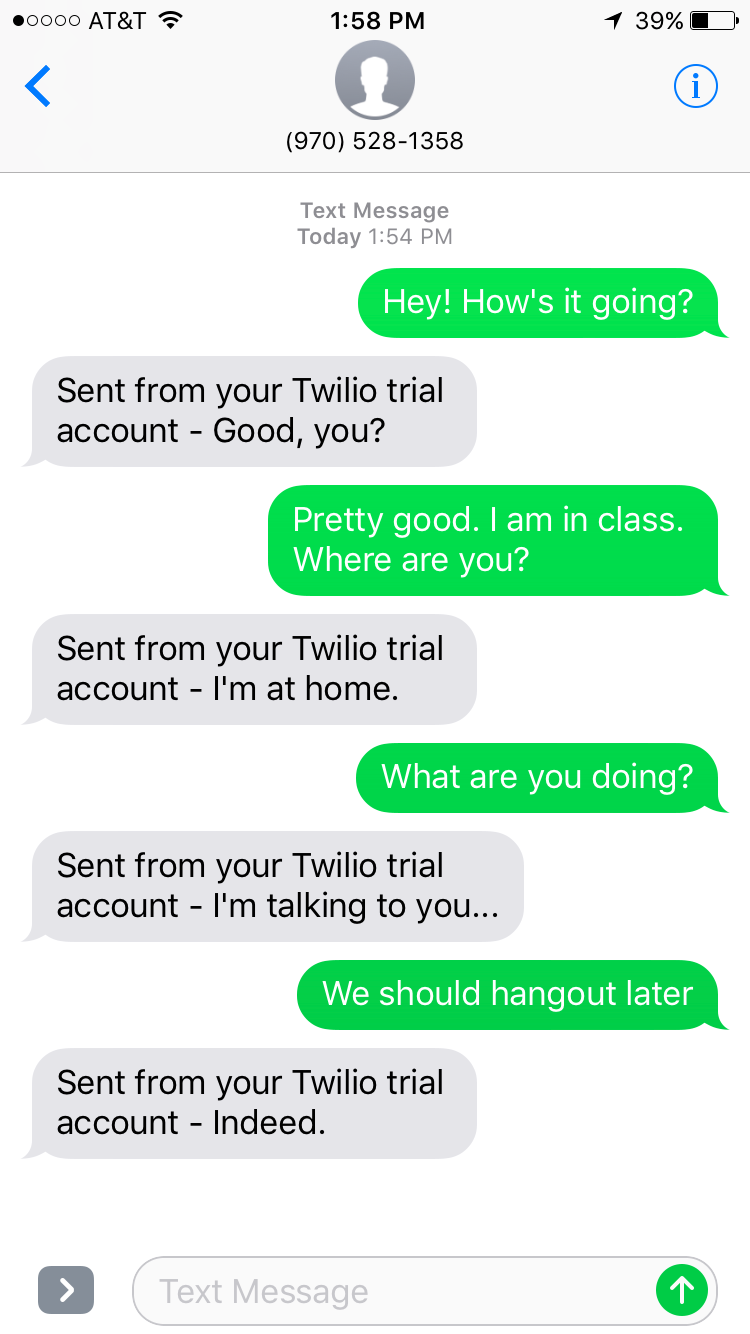Send the message with the green arrow

coord(682,1290)
